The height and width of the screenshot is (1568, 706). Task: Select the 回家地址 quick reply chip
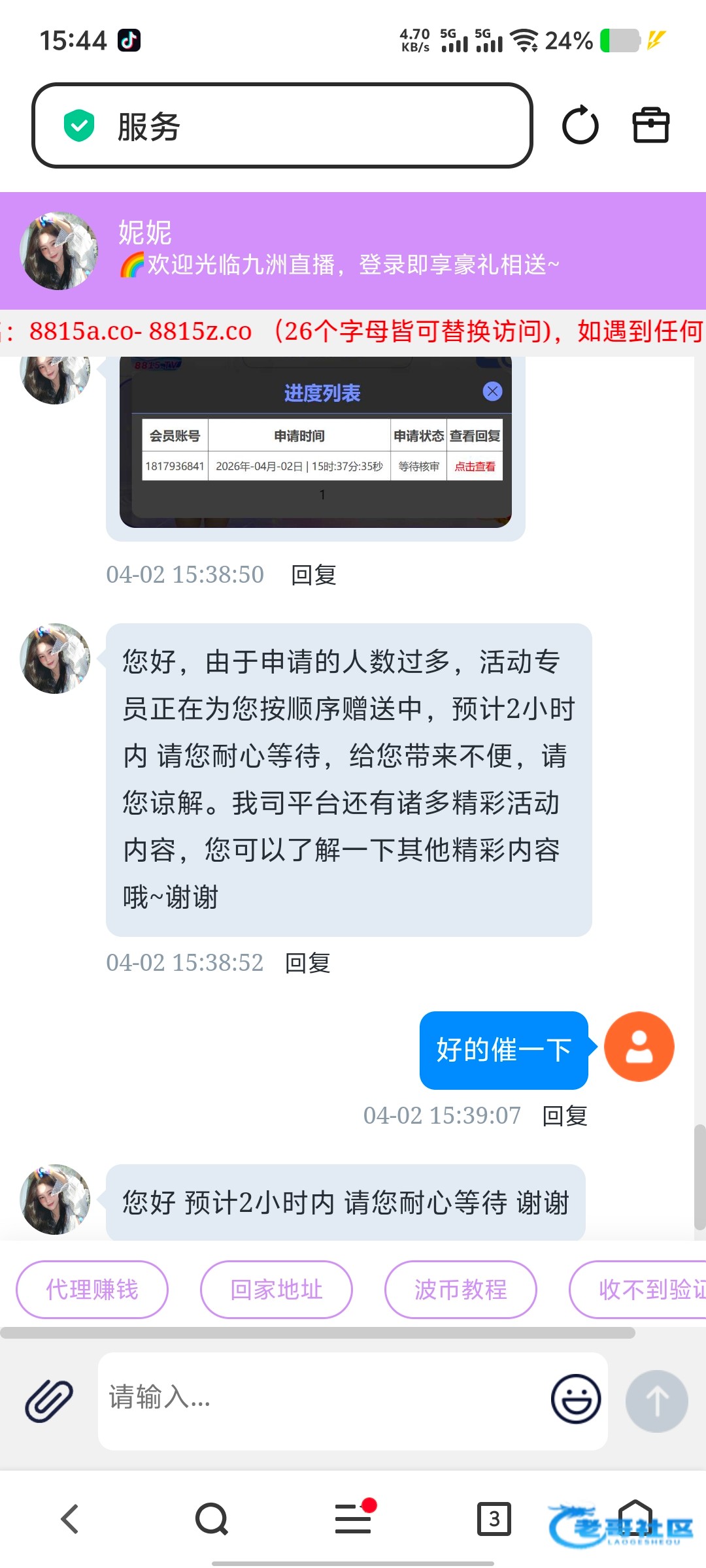(277, 1290)
